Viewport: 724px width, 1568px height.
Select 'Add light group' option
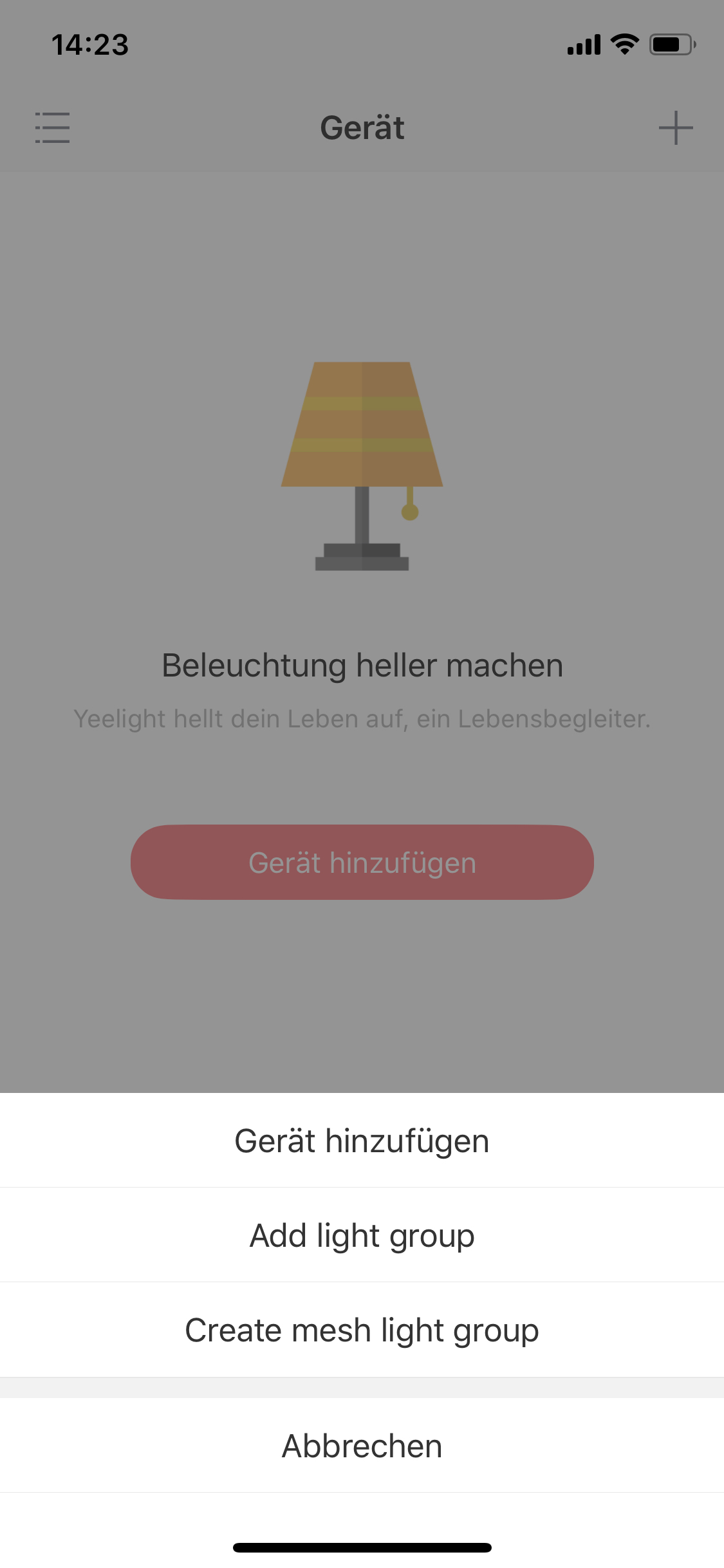click(362, 1235)
